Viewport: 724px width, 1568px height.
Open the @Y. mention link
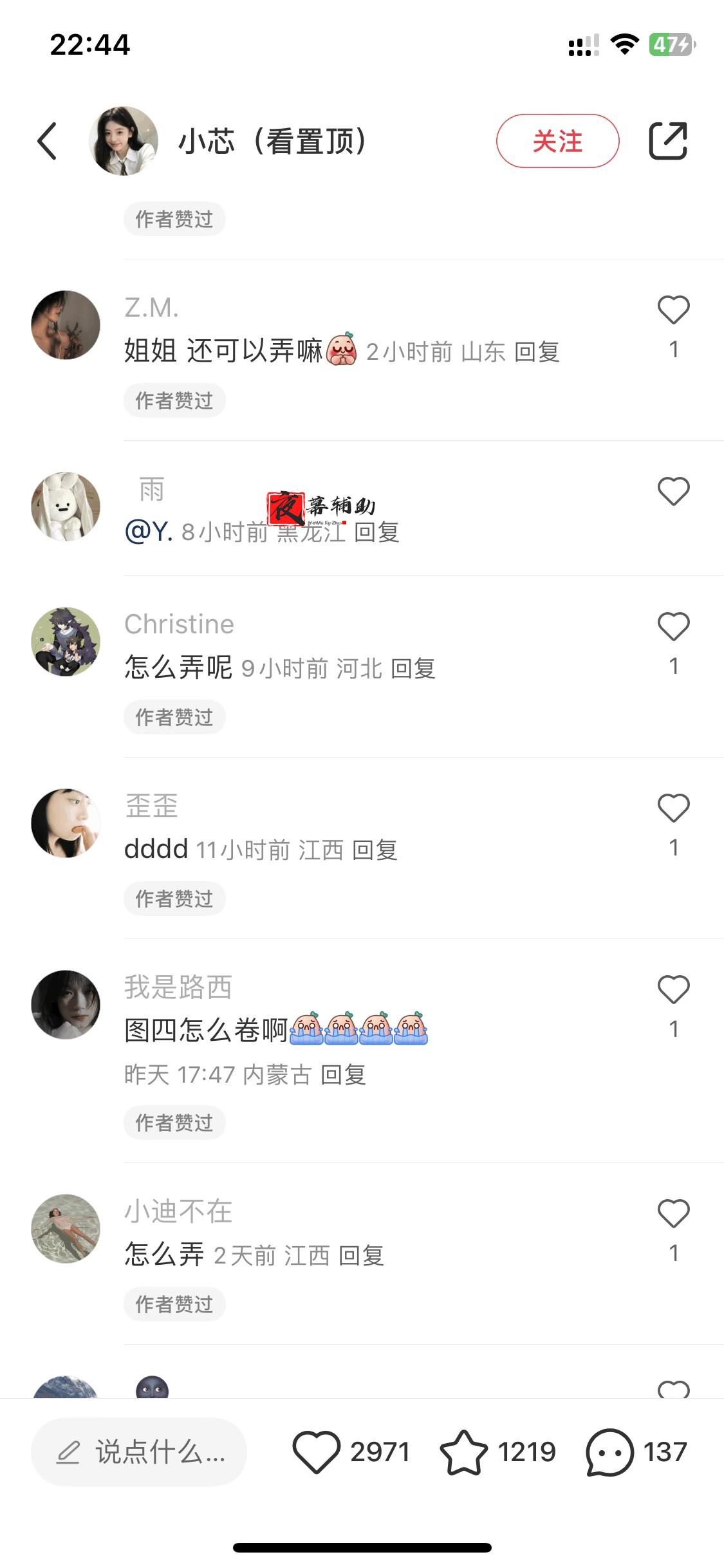149,532
